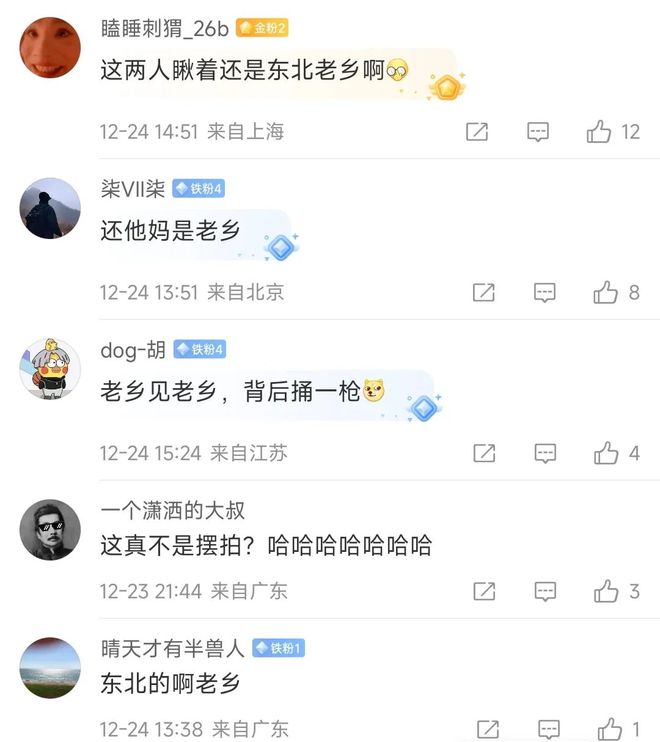This screenshot has width=660, height=742.
Task: Reply to 柒VII柒's comment
Action: [544, 292]
